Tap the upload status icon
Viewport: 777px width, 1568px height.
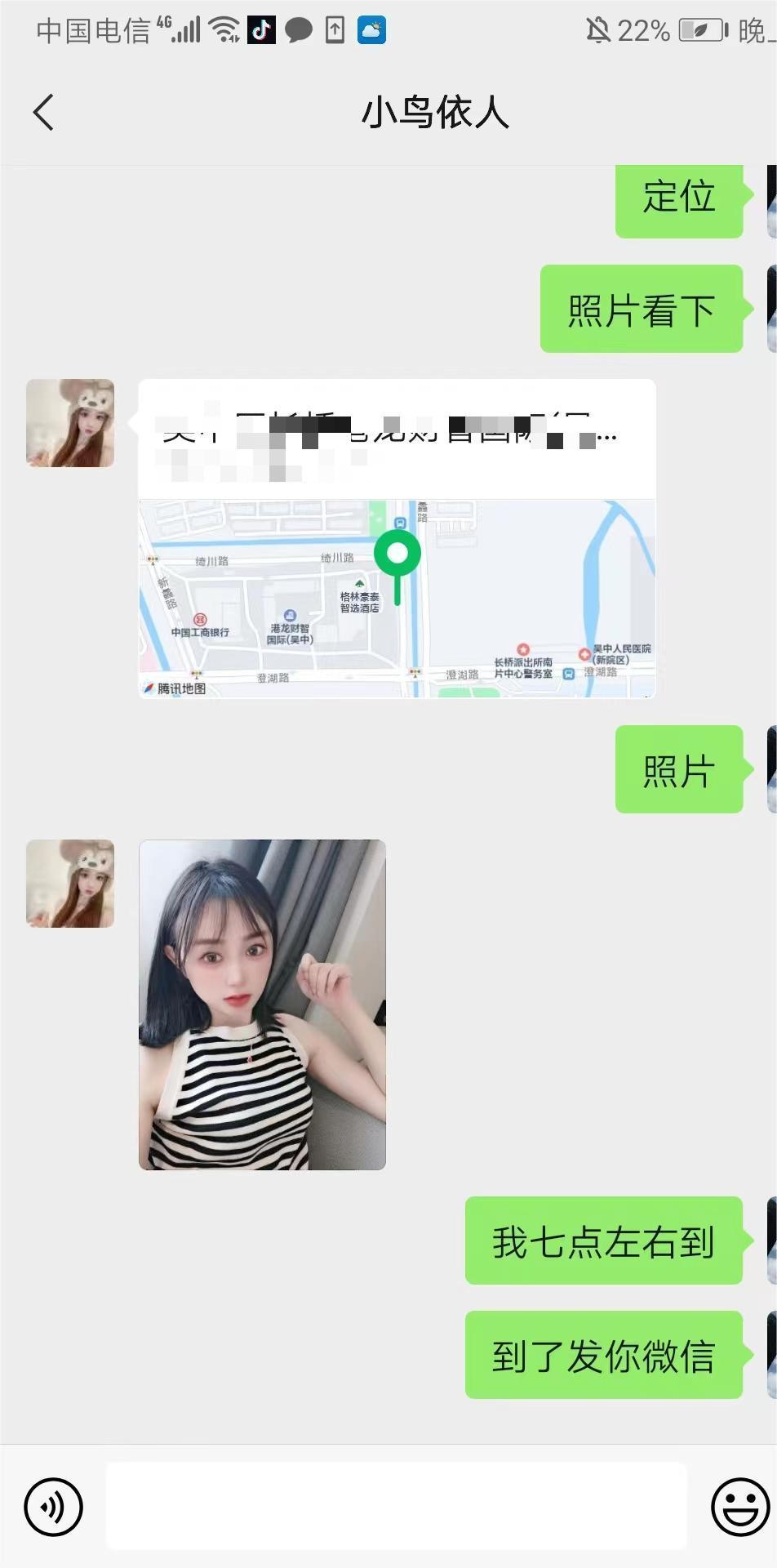coord(335,30)
